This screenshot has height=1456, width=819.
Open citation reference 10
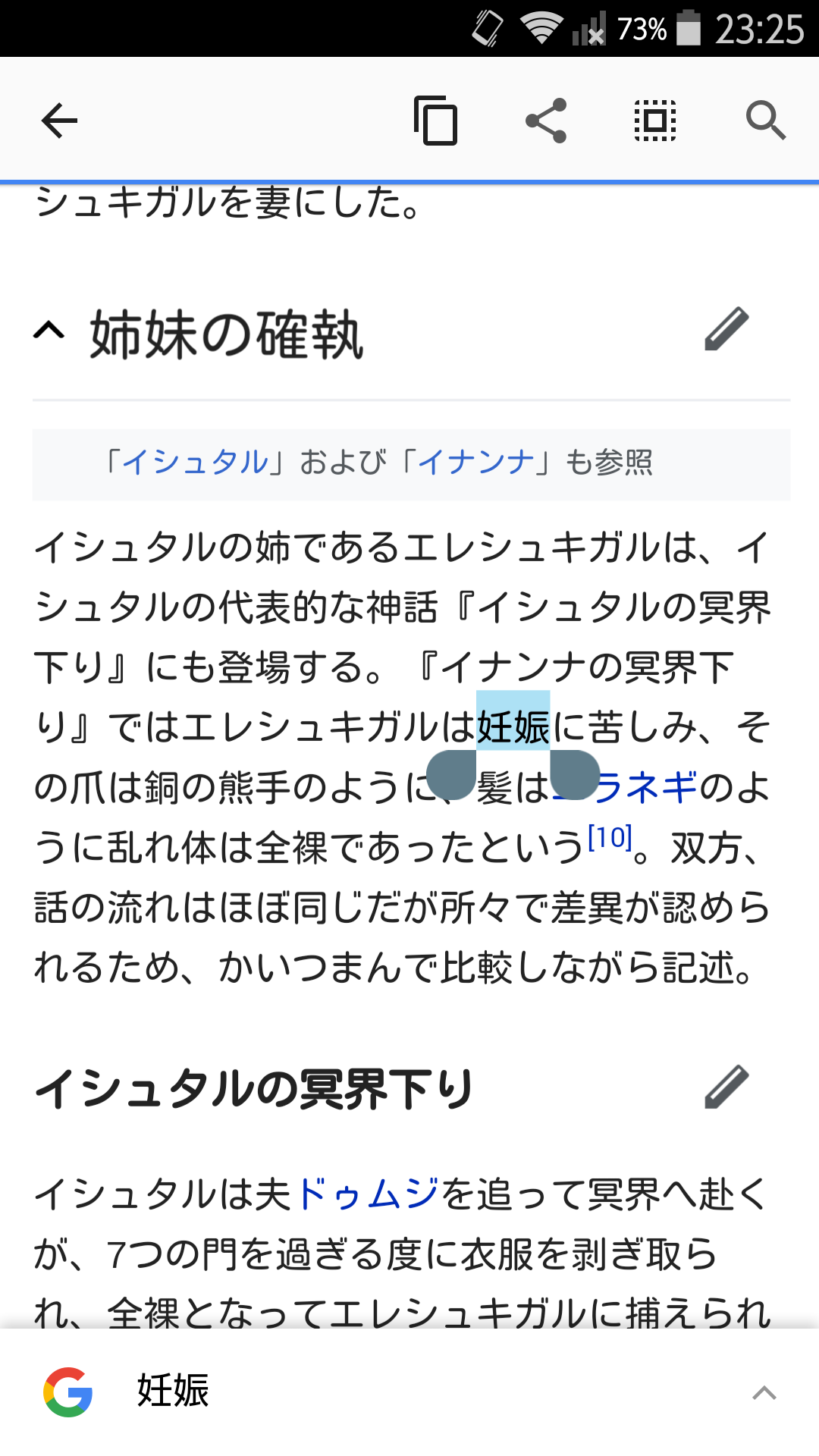[x=610, y=838]
